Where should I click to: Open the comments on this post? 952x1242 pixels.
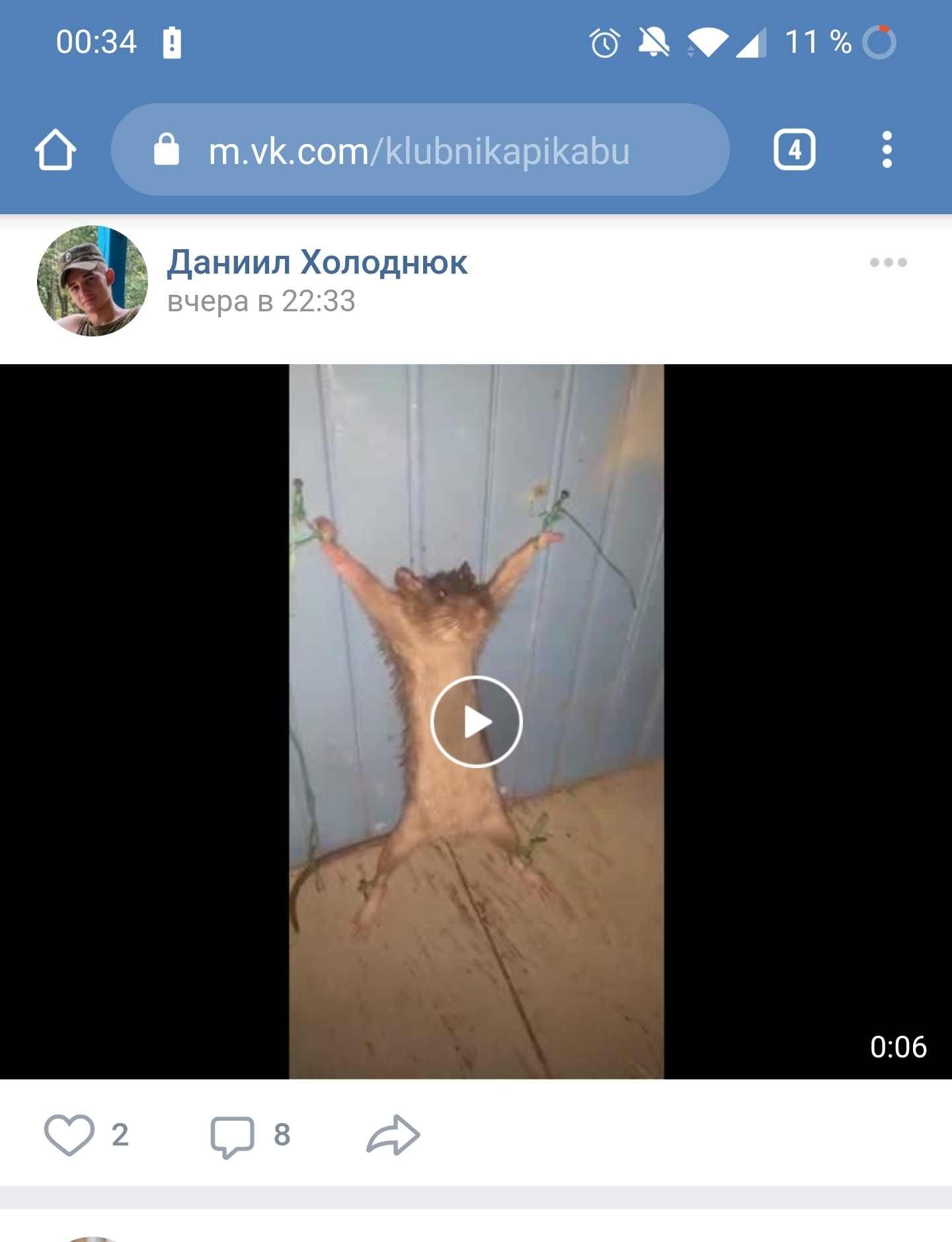point(233,1136)
